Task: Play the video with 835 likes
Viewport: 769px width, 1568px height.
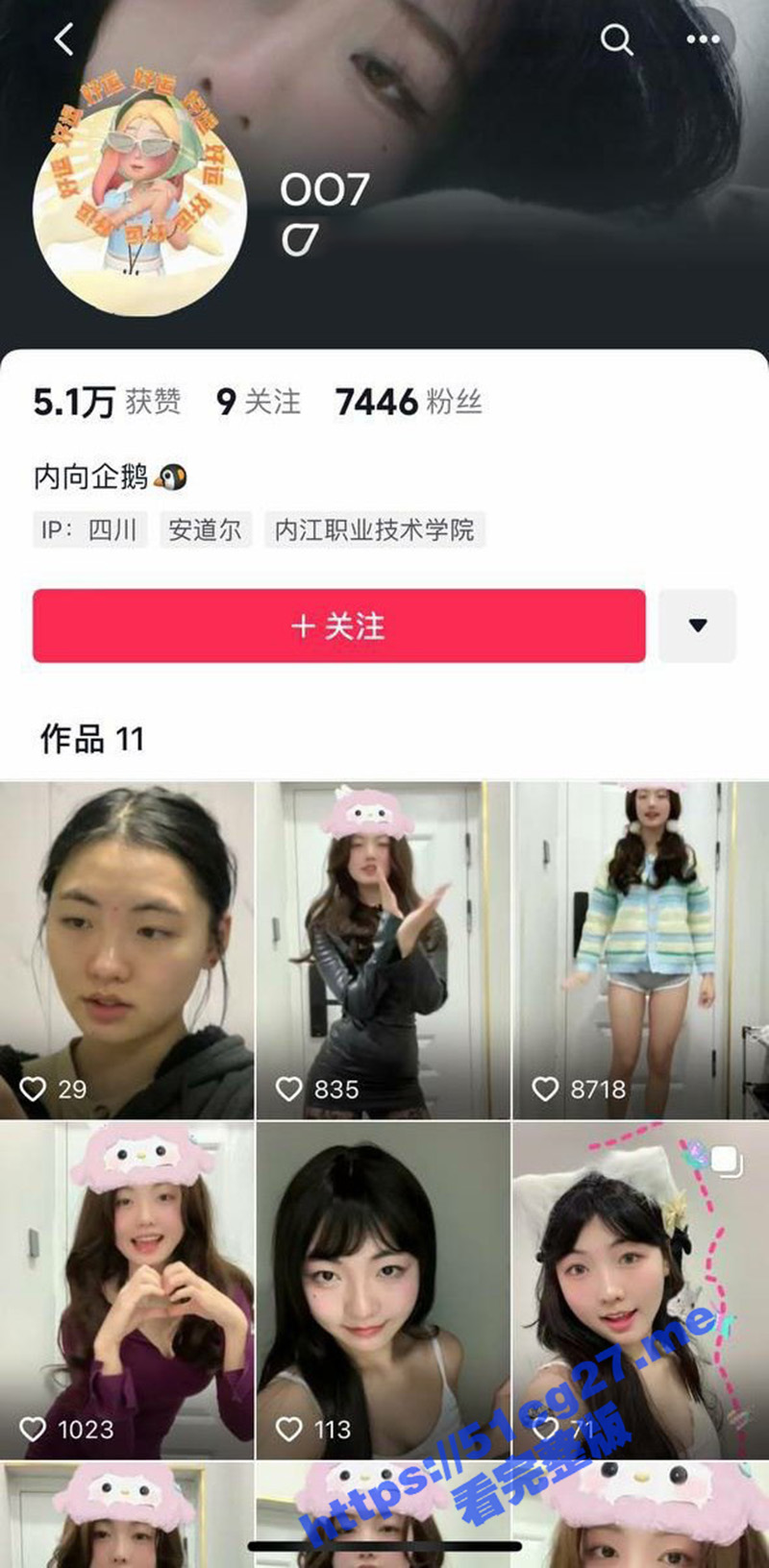Action: click(383, 950)
